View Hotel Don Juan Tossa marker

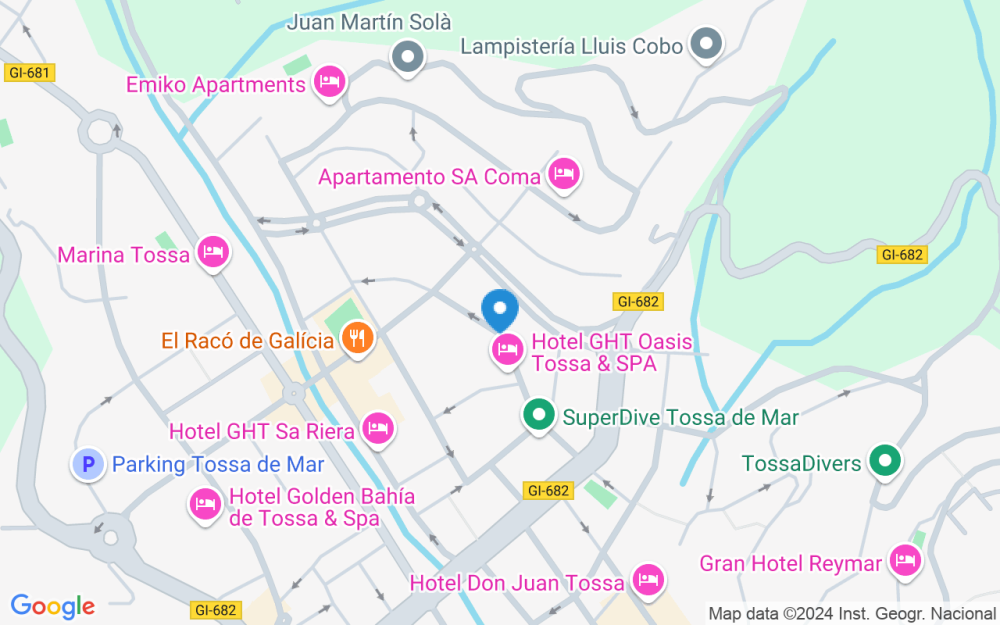coord(649,580)
